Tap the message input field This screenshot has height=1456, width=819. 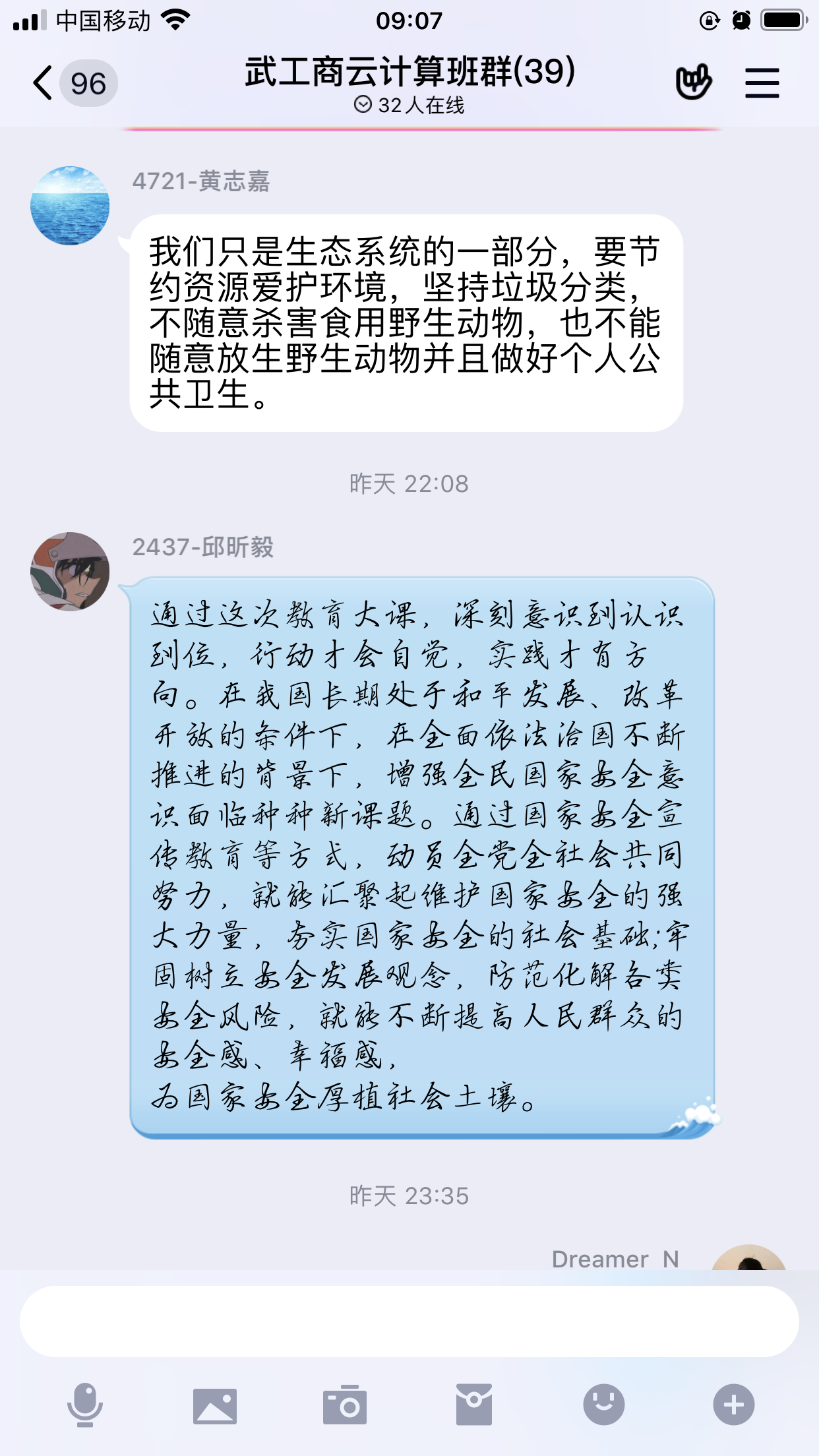coord(409,1321)
